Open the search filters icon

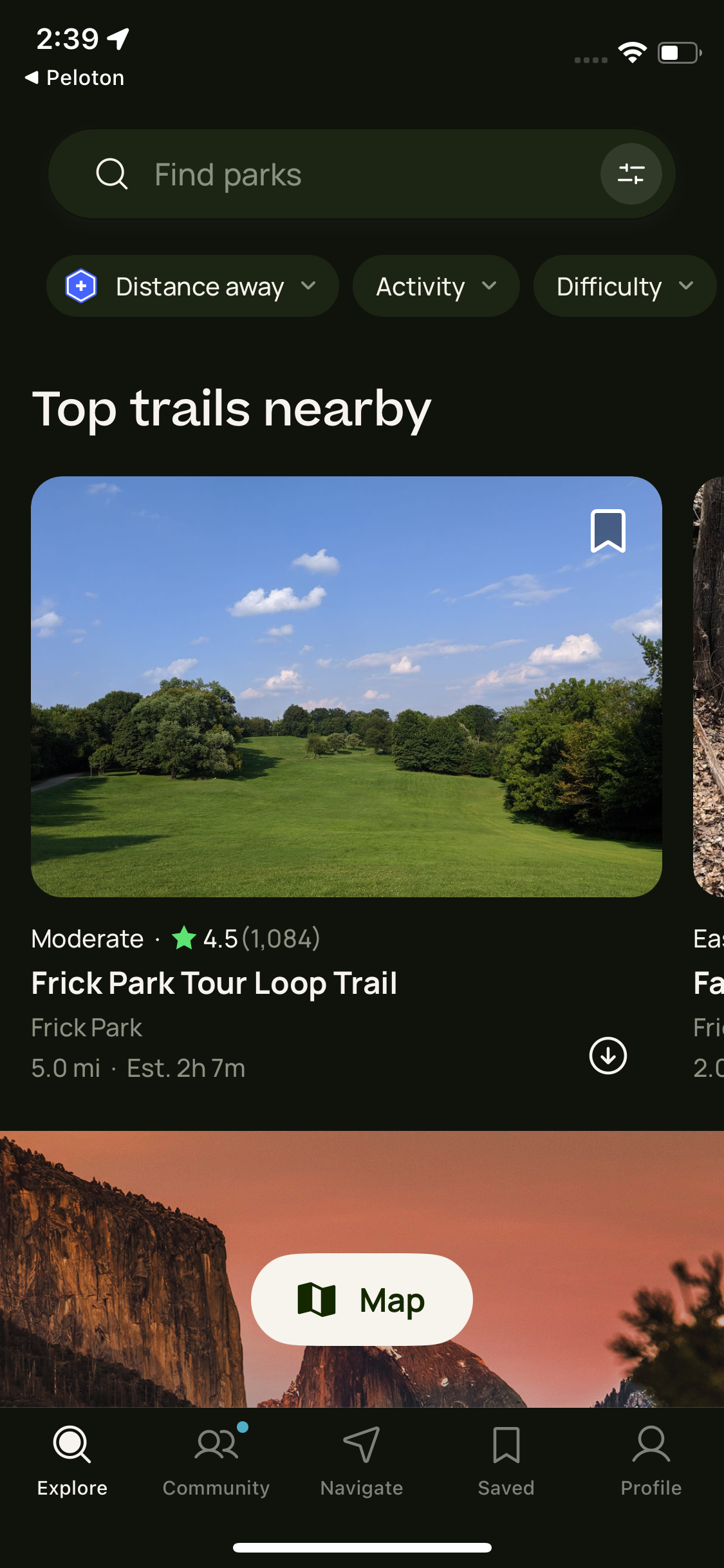click(631, 173)
